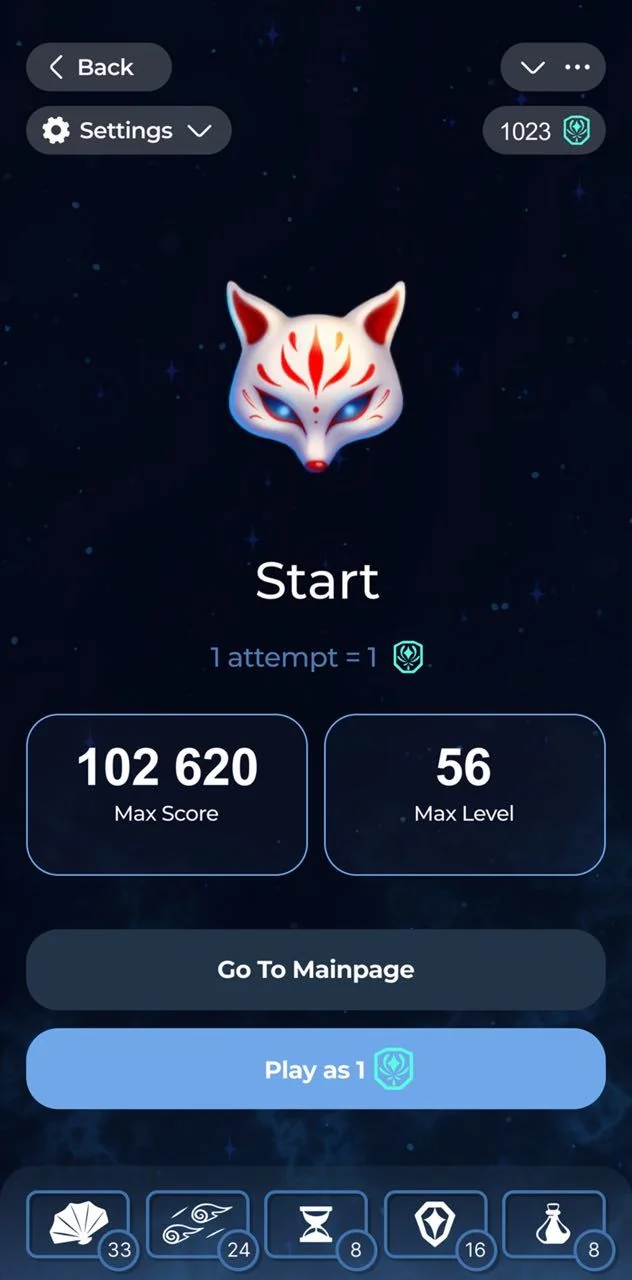
Task: Open the 1023 token balance chip
Action: coord(544,131)
